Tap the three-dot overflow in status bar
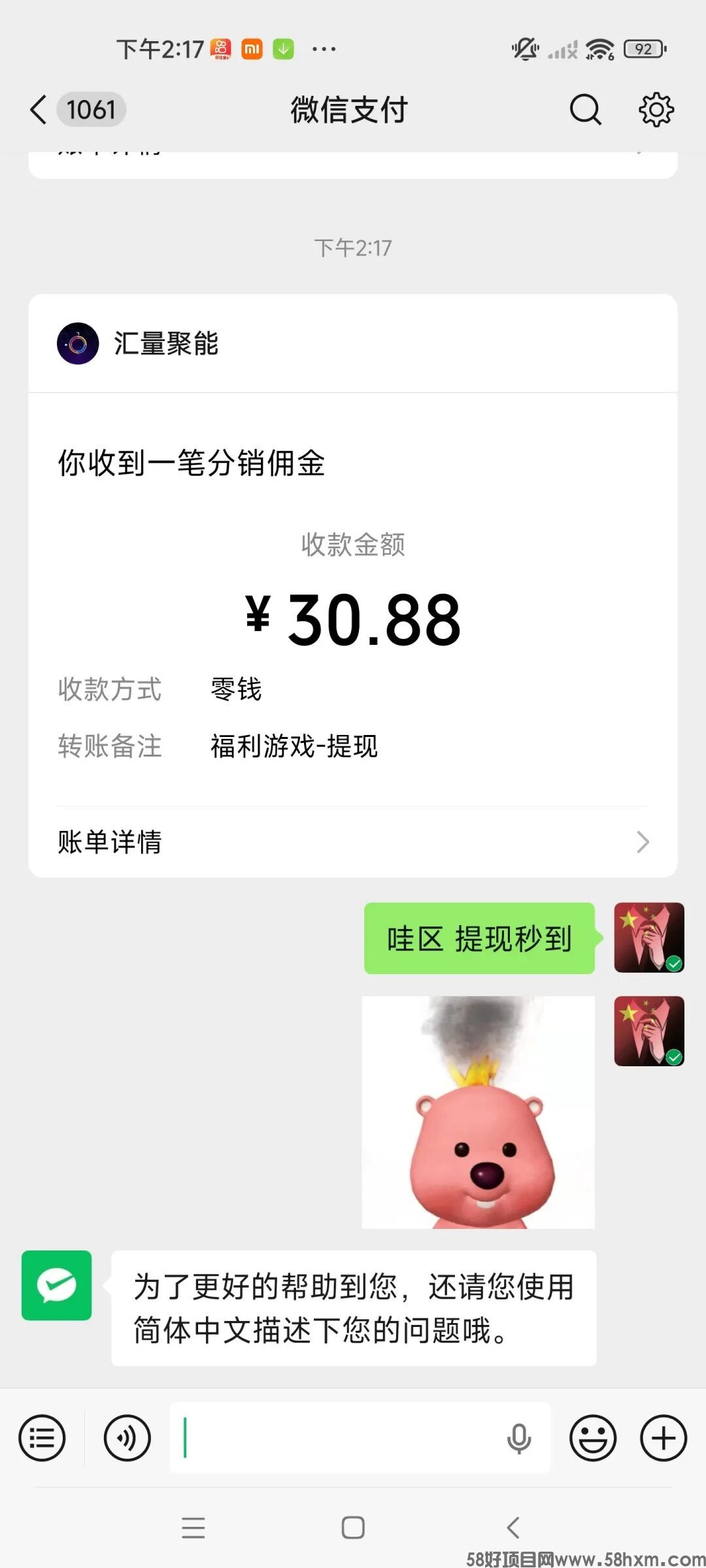Viewport: 706px width, 1568px height. (x=325, y=48)
